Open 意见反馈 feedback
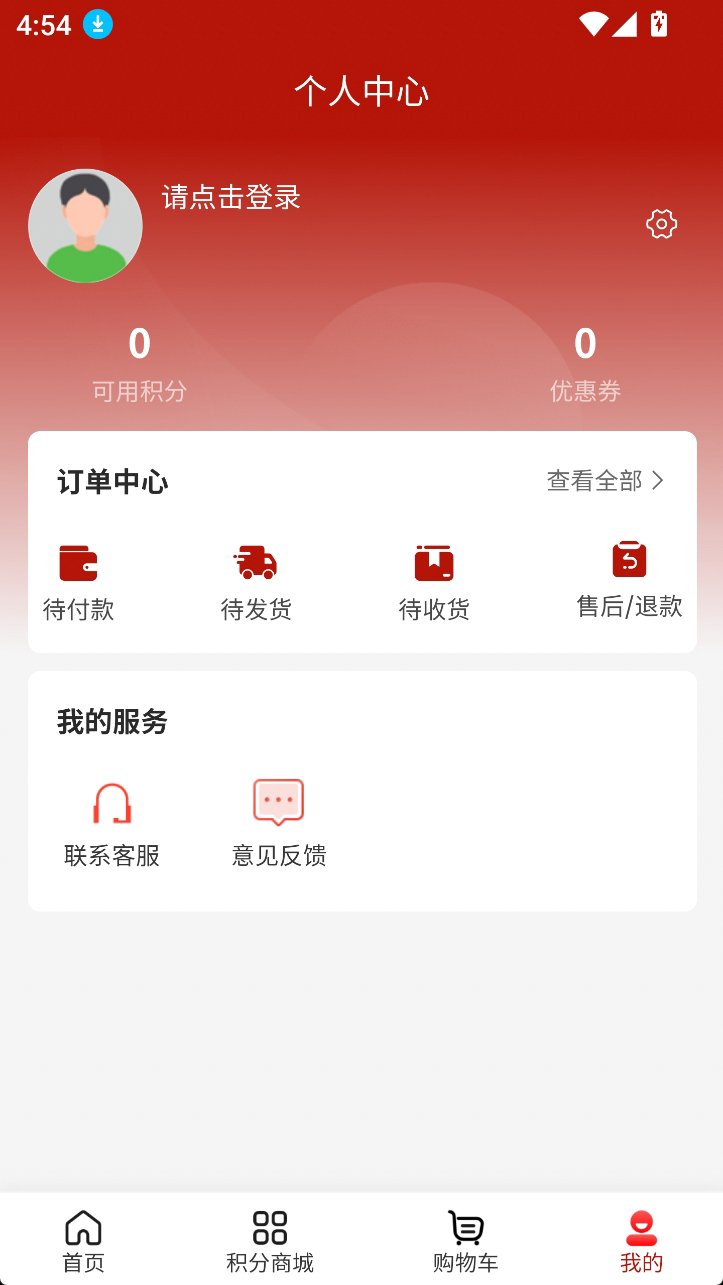This screenshot has height=1285, width=723. point(279,824)
